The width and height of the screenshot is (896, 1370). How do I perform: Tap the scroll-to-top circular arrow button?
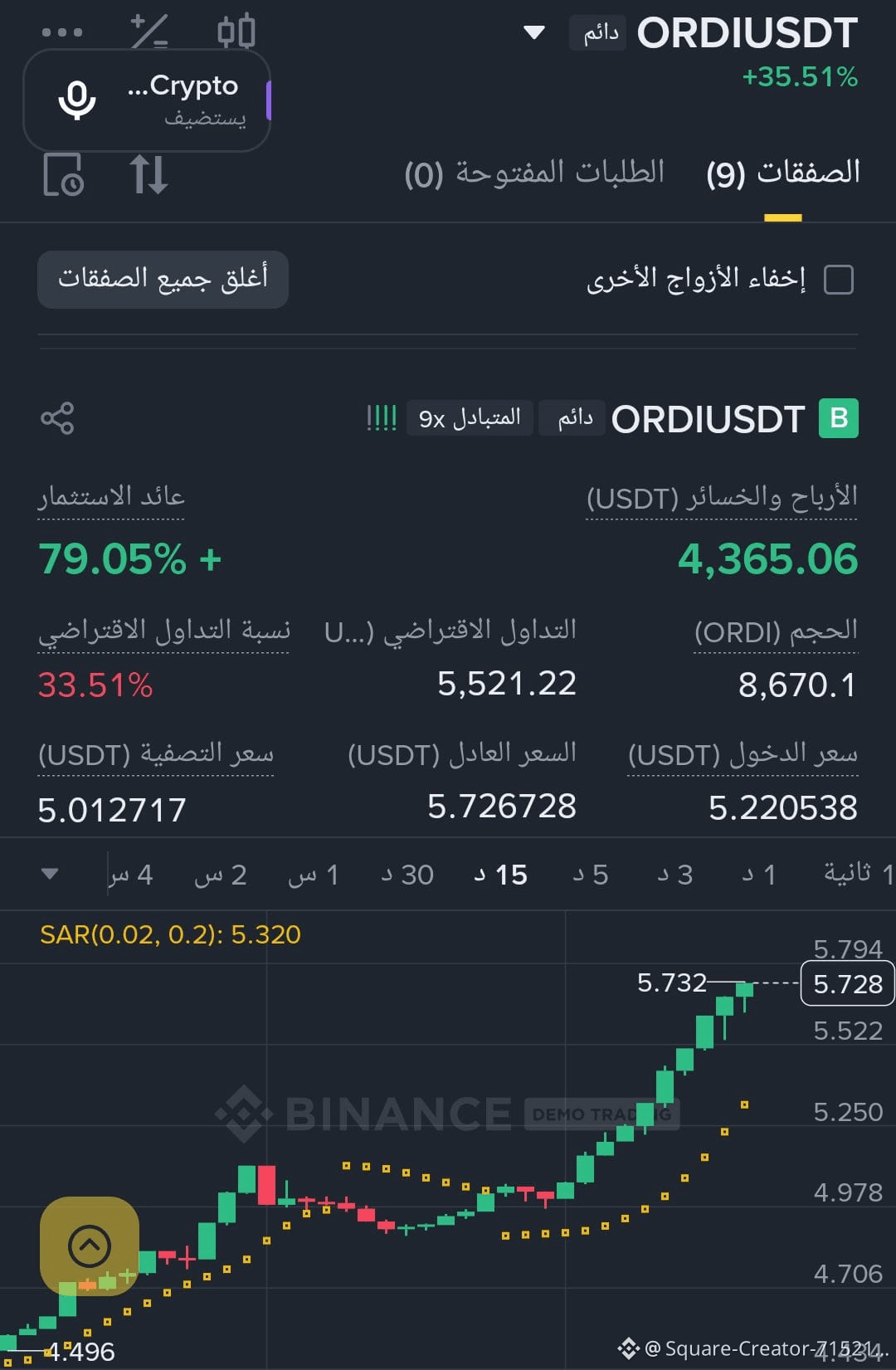point(90,1246)
